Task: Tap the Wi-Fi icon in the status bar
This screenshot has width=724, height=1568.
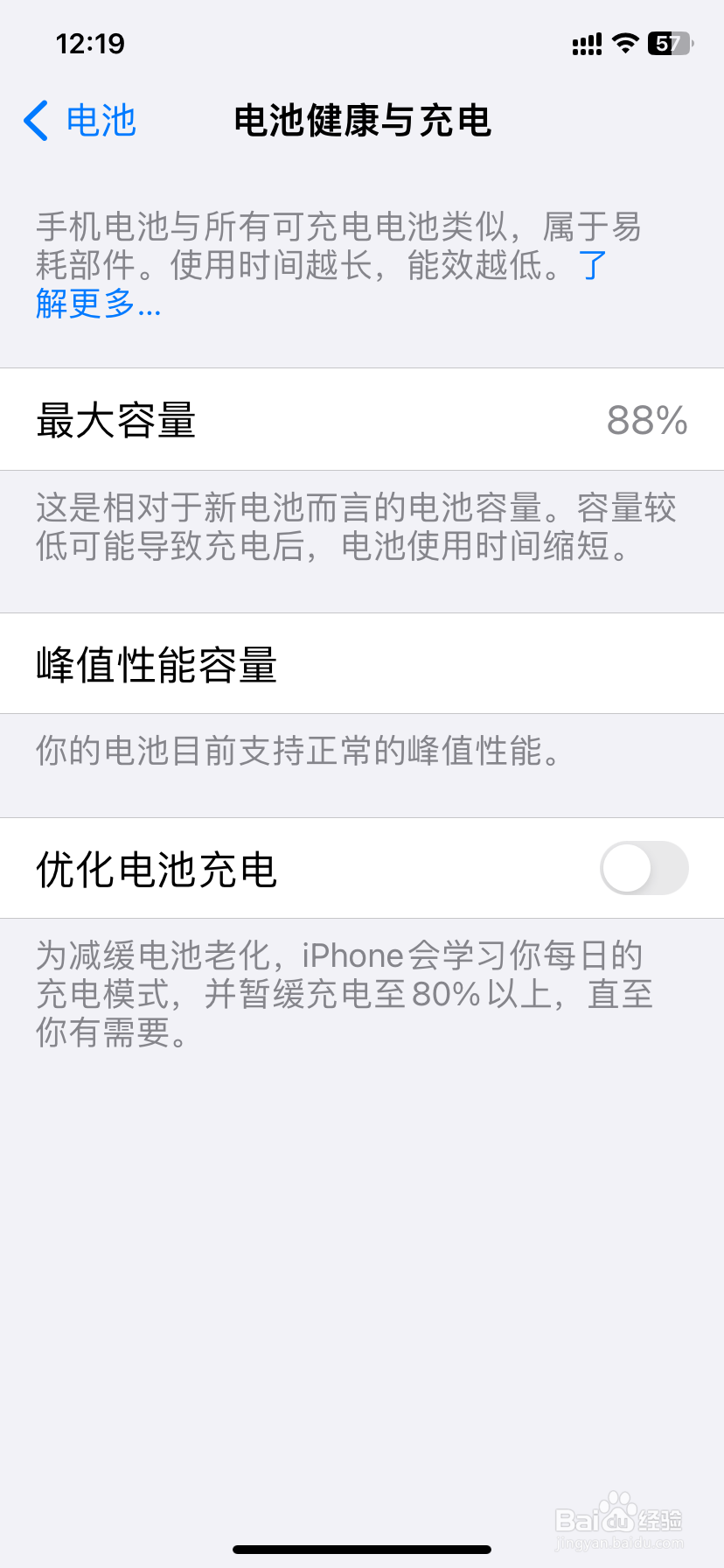Action: pyautogui.click(x=627, y=43)
